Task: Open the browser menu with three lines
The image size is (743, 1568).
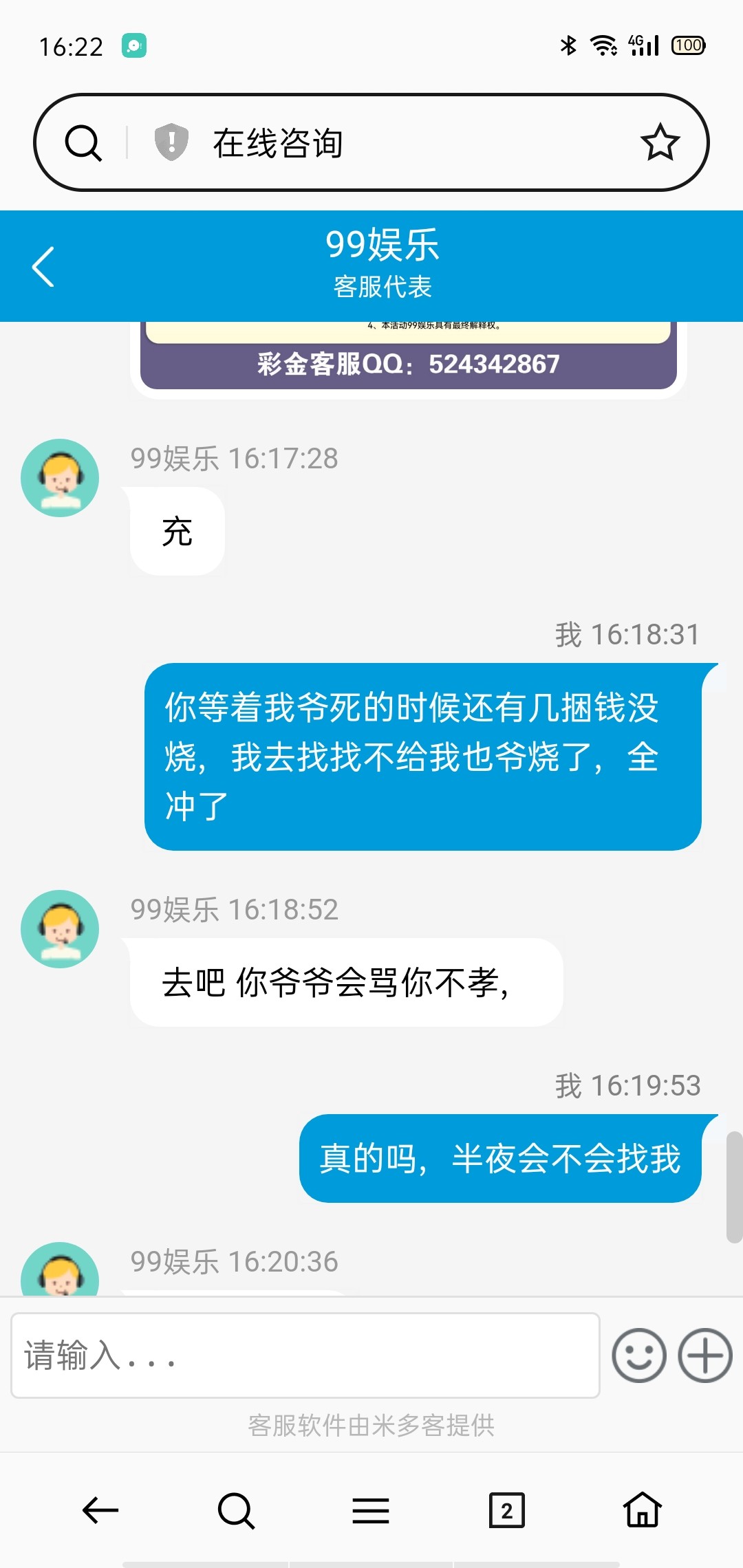Action: [x=371, y=1511]
